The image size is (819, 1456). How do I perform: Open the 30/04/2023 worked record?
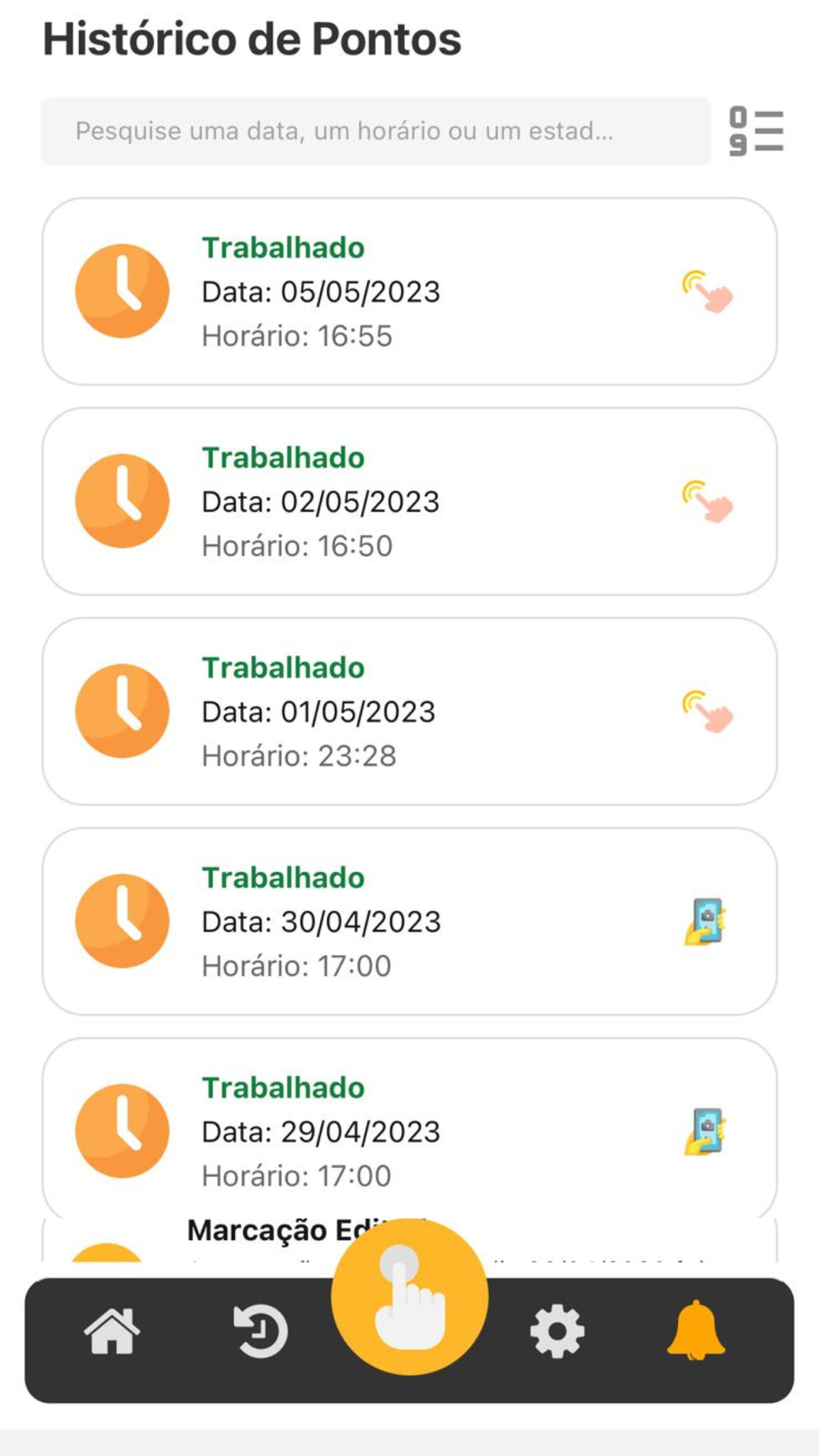point(409,921)
